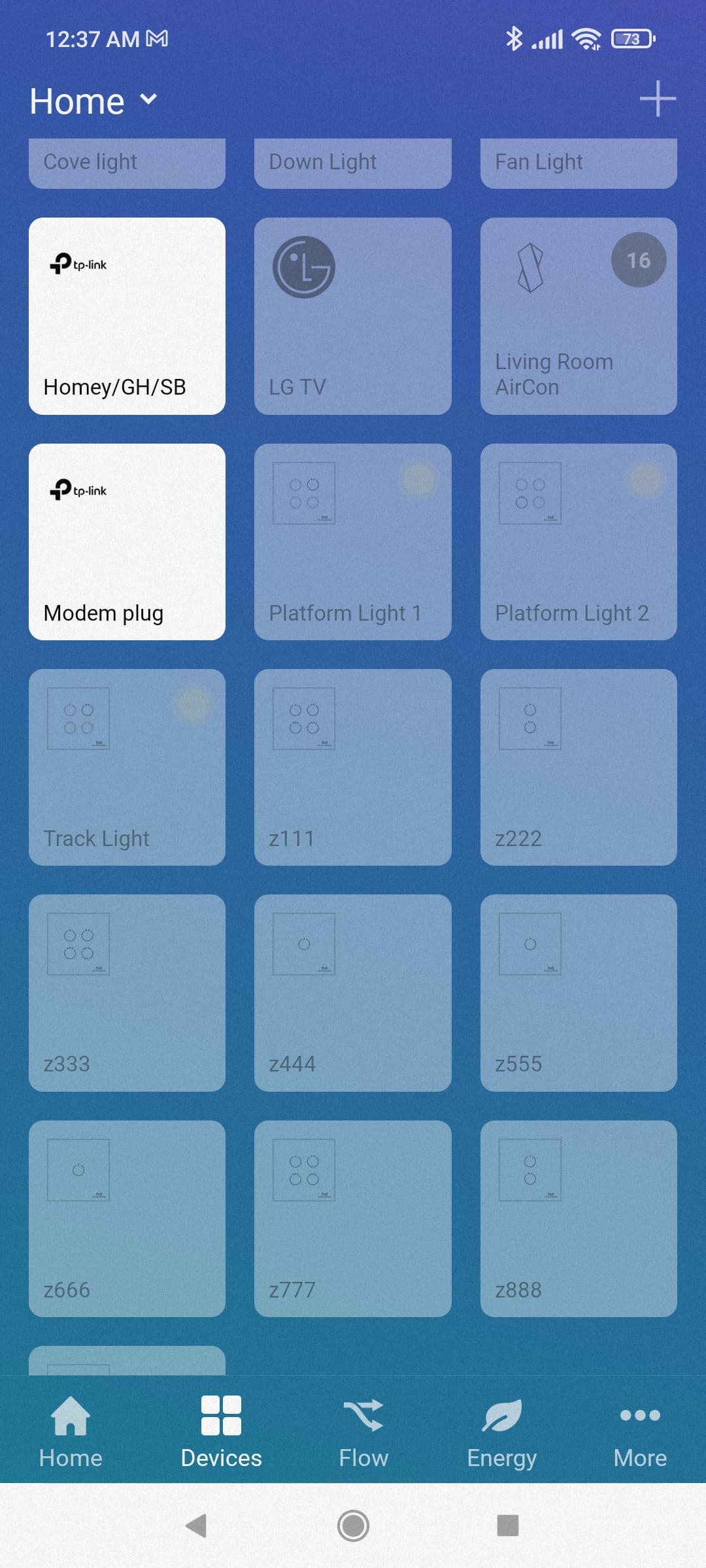
Task: Open the Energy tab
Action: pos(501,1432)
